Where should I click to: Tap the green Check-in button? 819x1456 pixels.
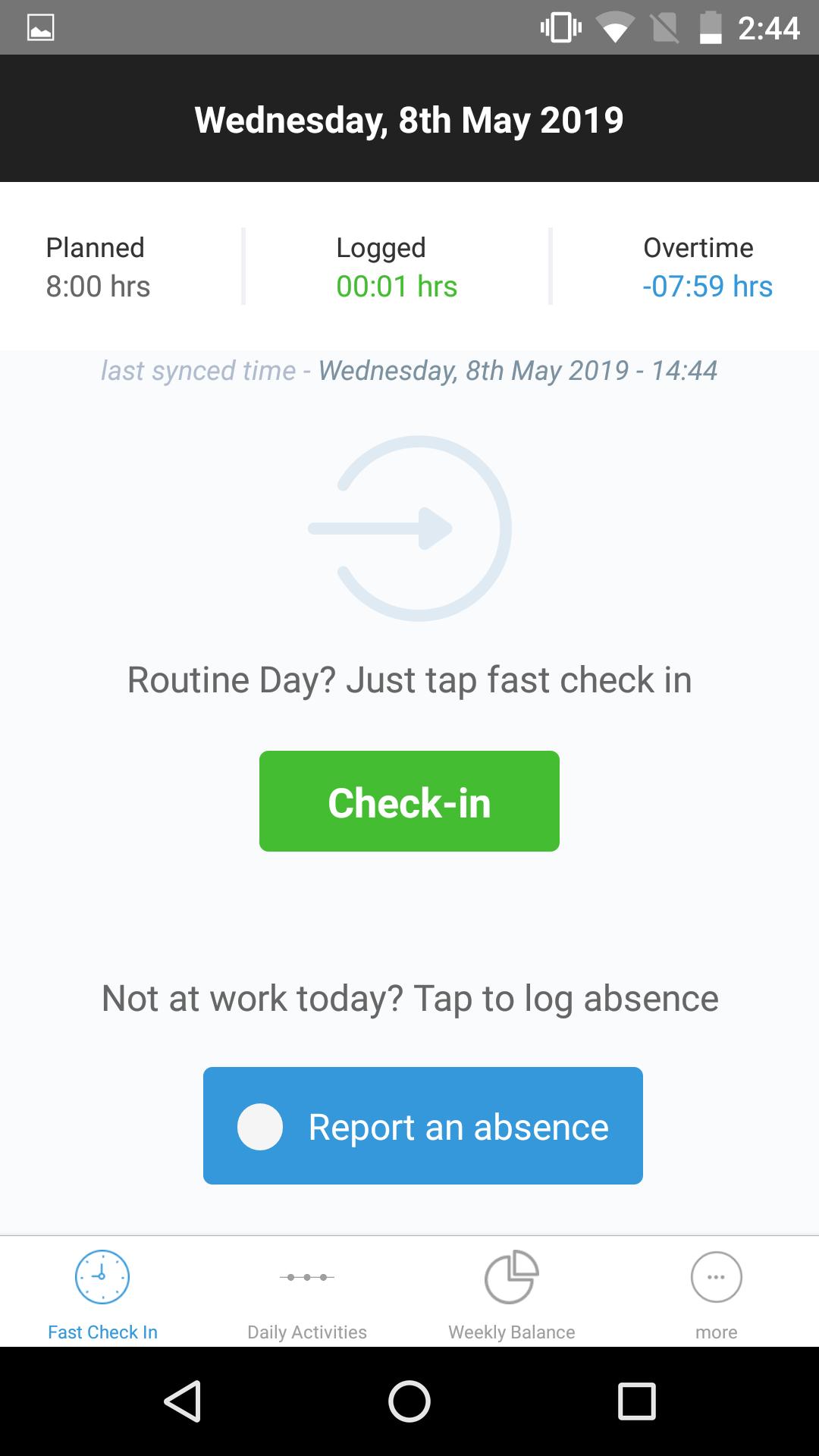click(x=409, y=801)
